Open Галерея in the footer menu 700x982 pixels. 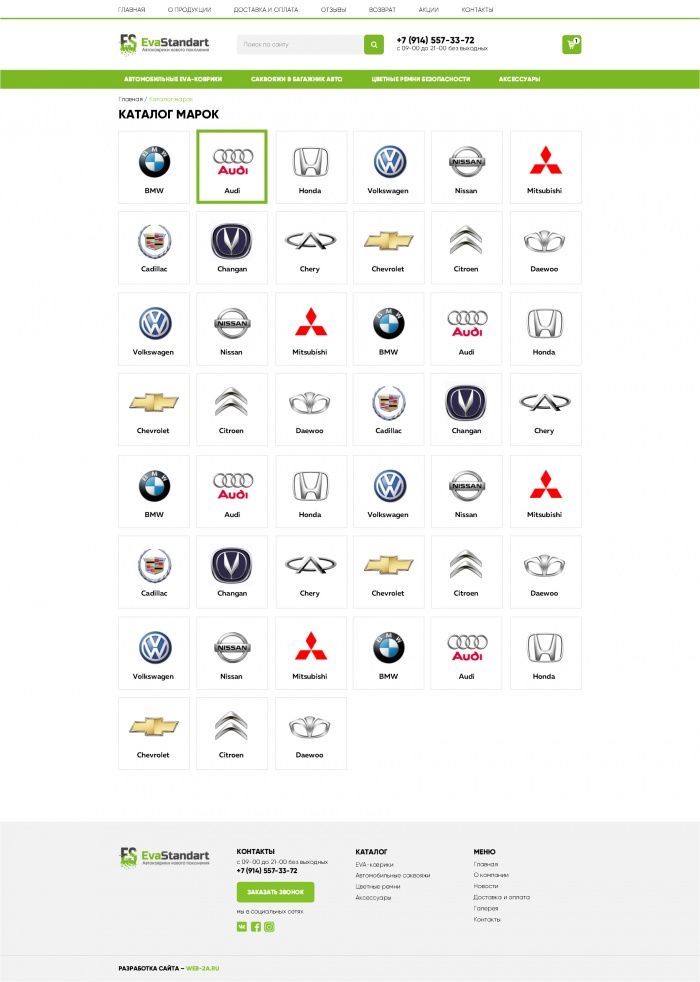point(486,908)
